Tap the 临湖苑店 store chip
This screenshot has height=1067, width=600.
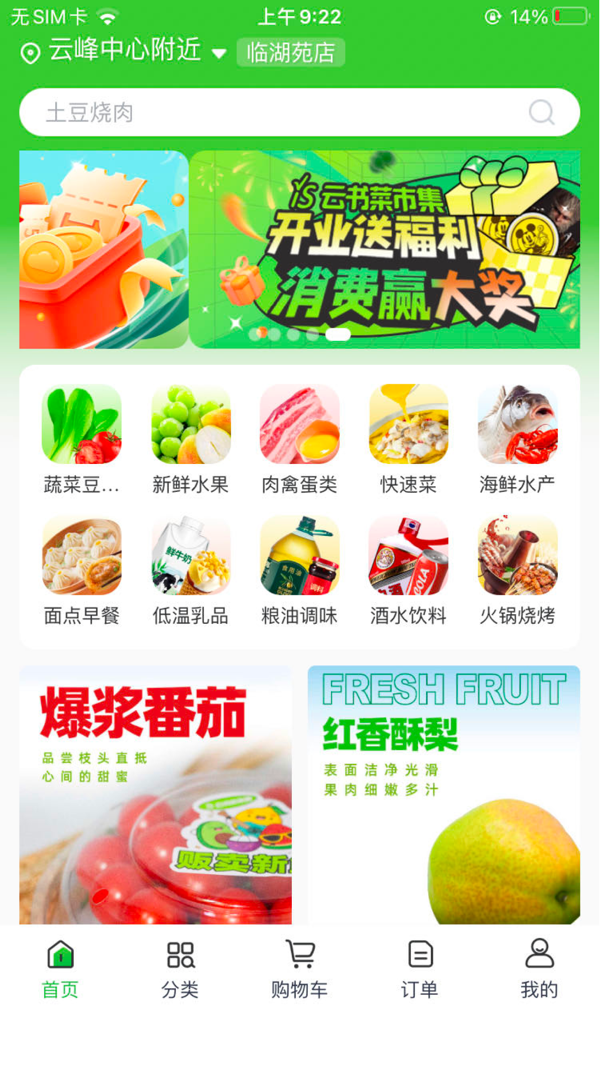[x=290, y=52]
